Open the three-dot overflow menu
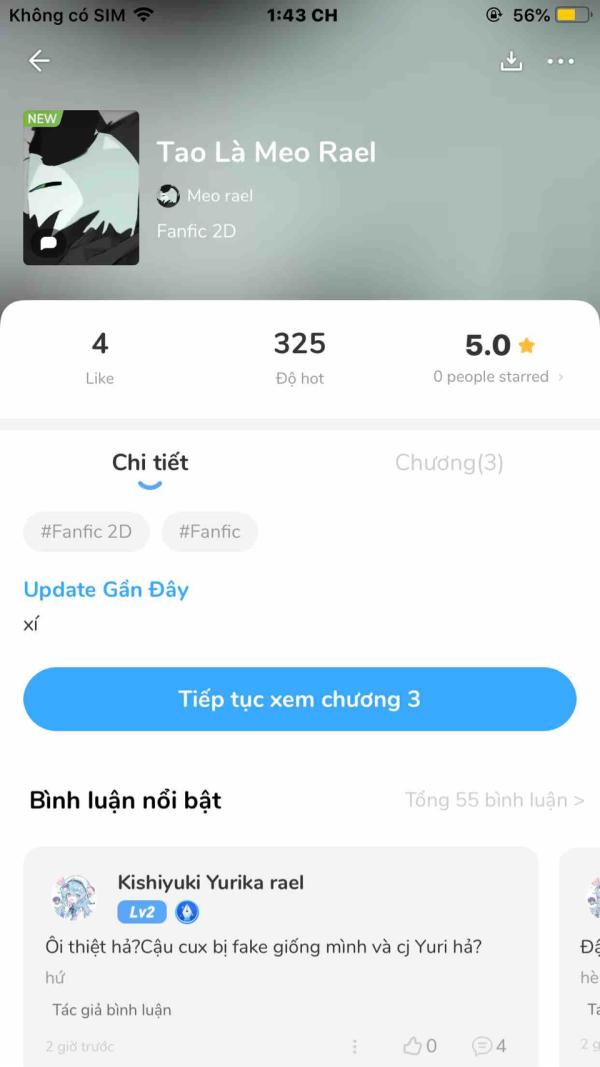The image size is (600, 1067). (561, 61)
